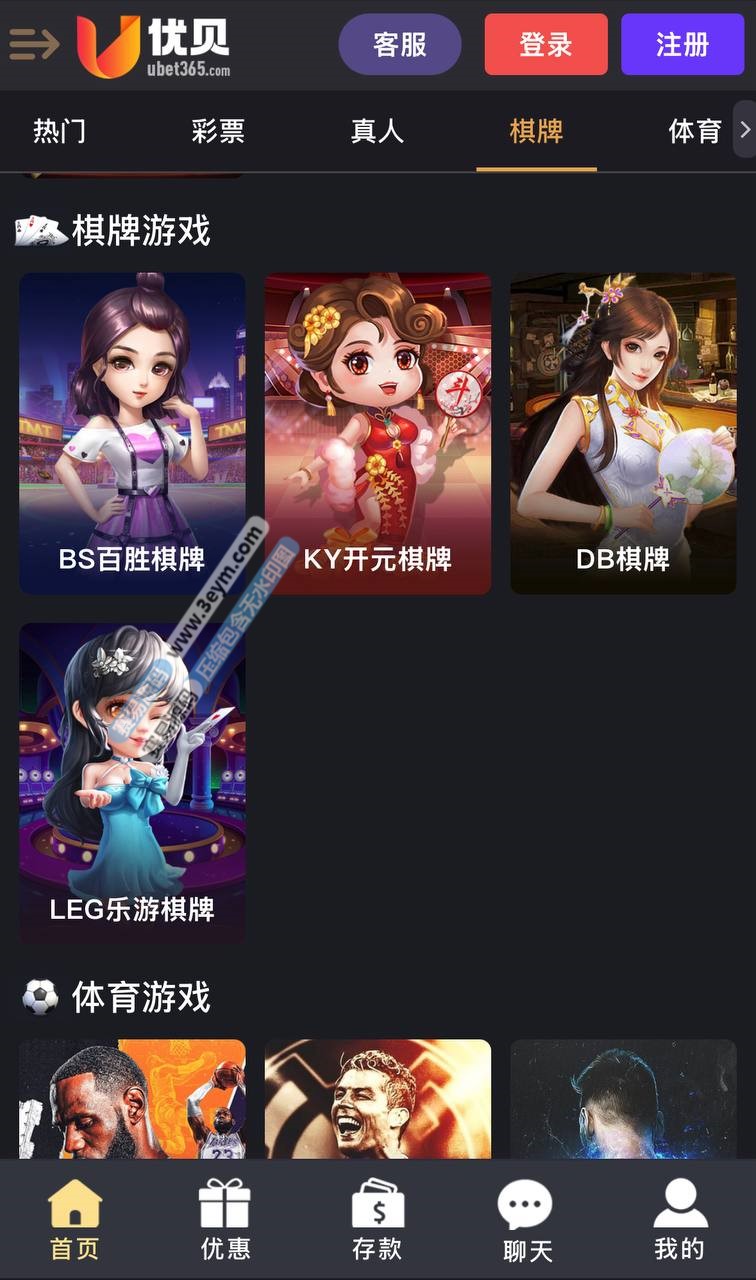Open the BS百胜棋牌 game card
This screenshot has height=1280, width=756.
pyautogui.click(x=132, y=433)
